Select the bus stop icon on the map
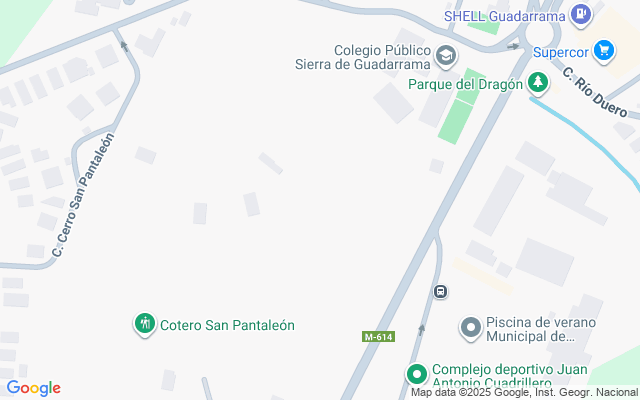 (x=440, y=292)
